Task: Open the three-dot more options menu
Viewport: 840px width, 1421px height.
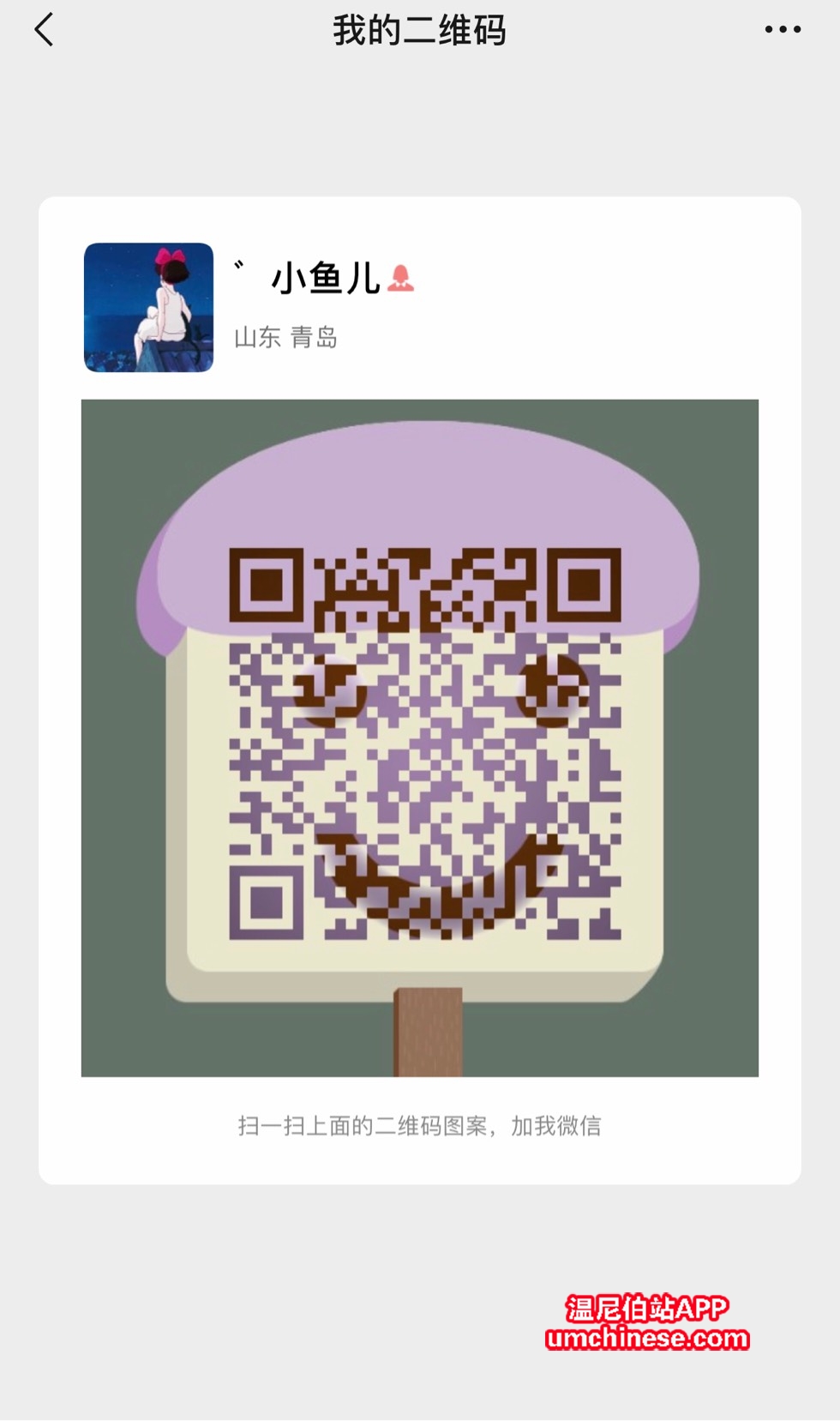Action: point(782,30)
